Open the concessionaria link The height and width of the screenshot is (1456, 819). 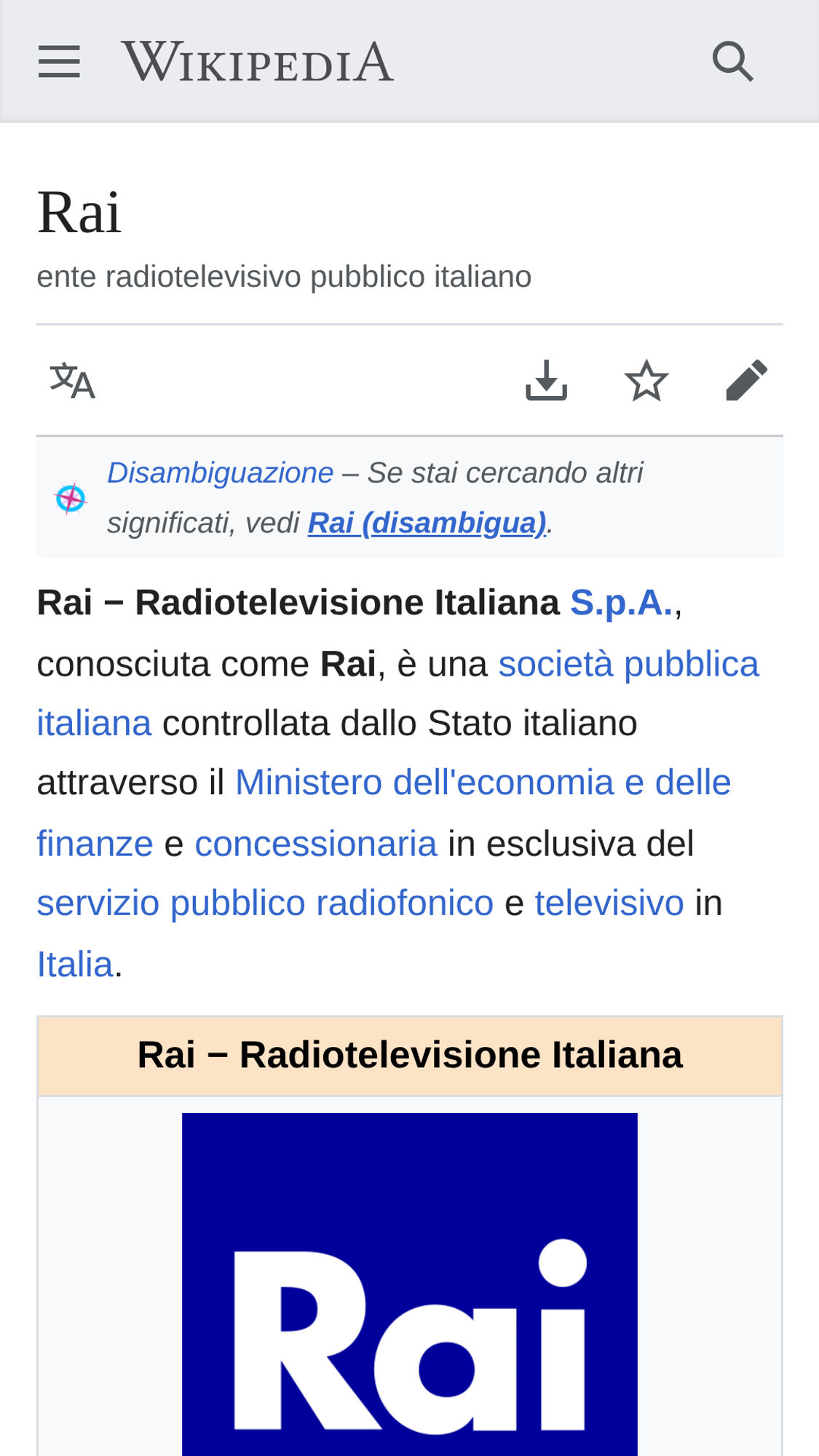pos(316,844)
